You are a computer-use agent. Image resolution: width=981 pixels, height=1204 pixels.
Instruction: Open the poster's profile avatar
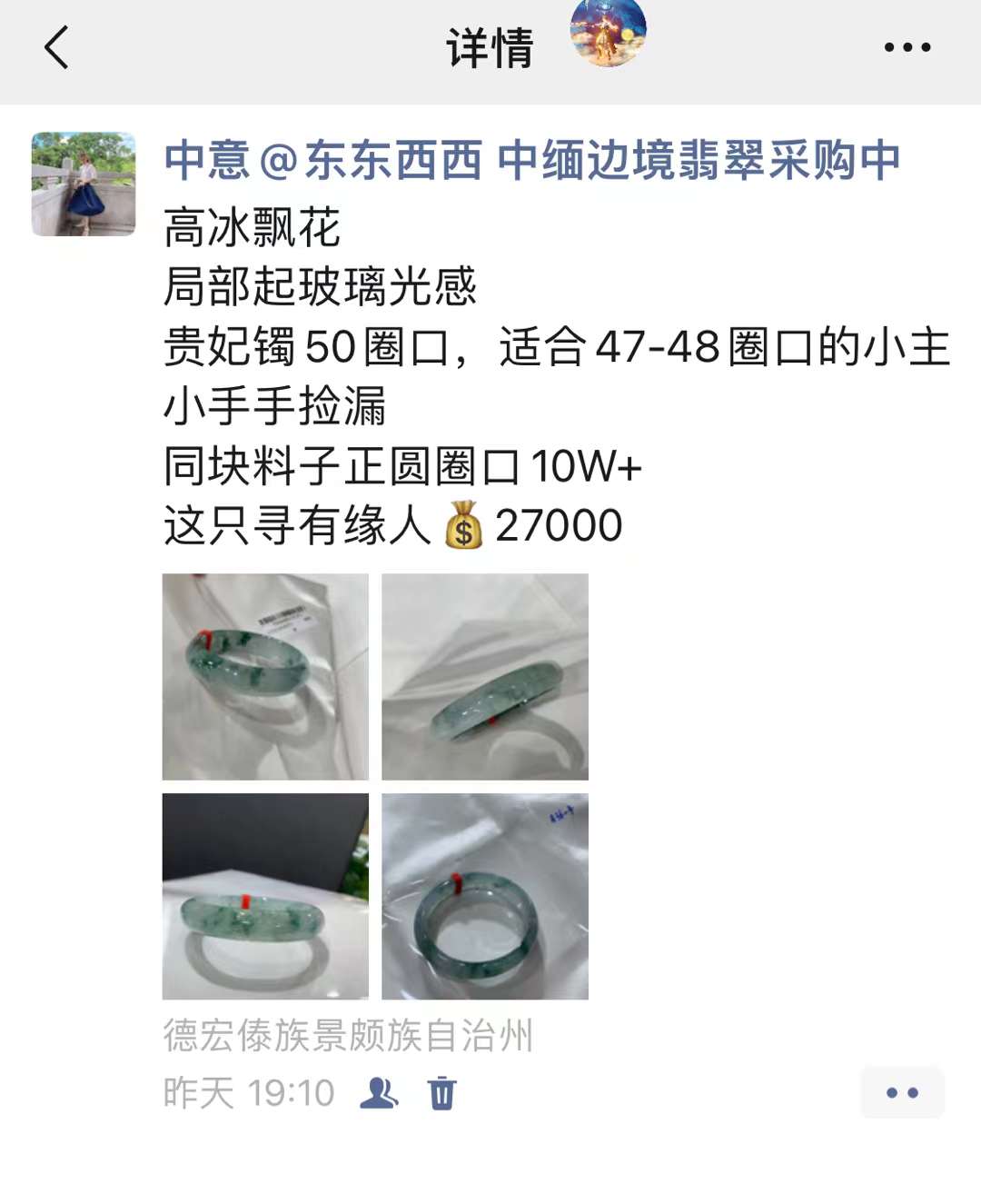point(84,184)
